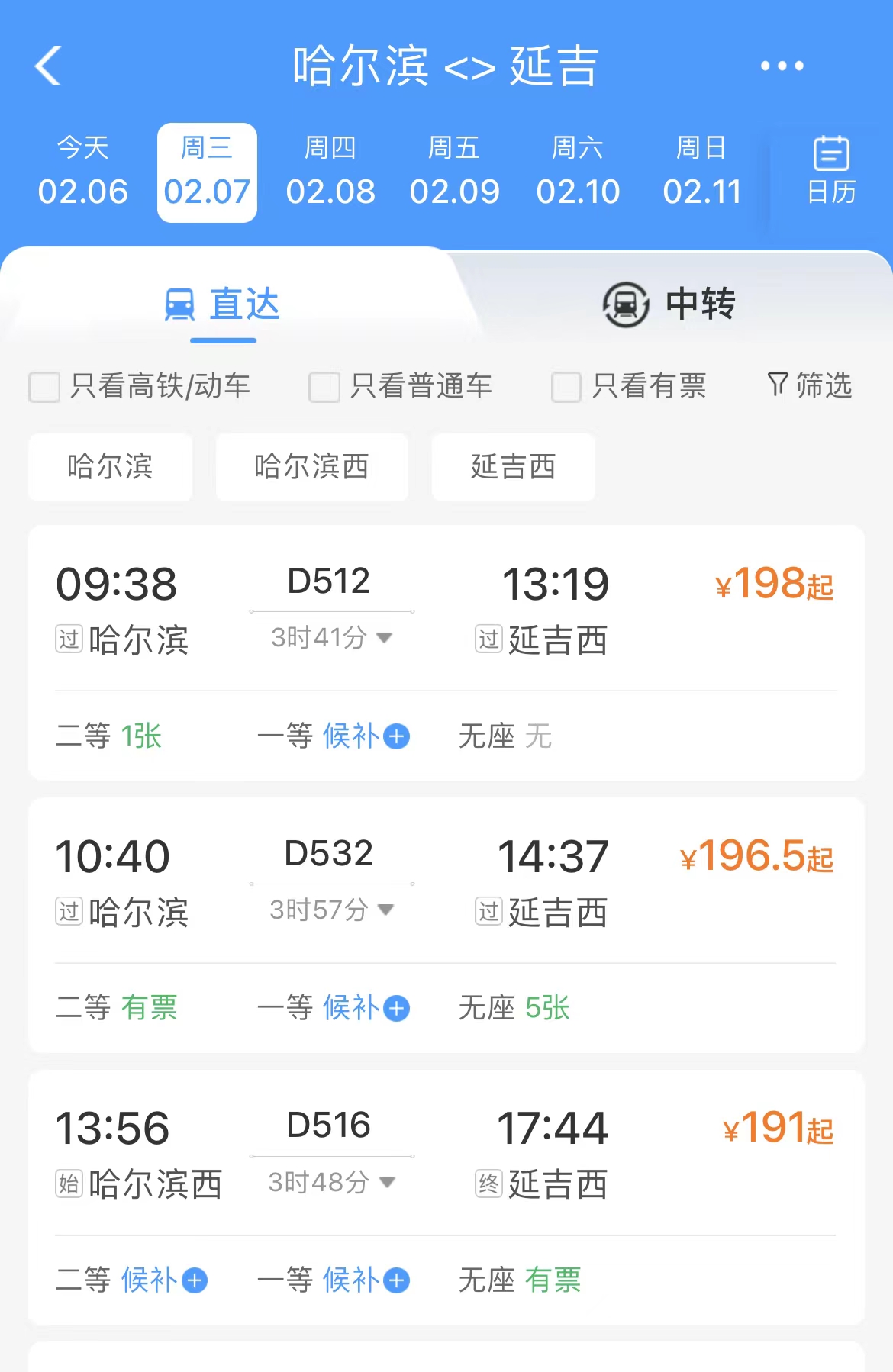Select Thursday 02.08 date

[330, 172]
